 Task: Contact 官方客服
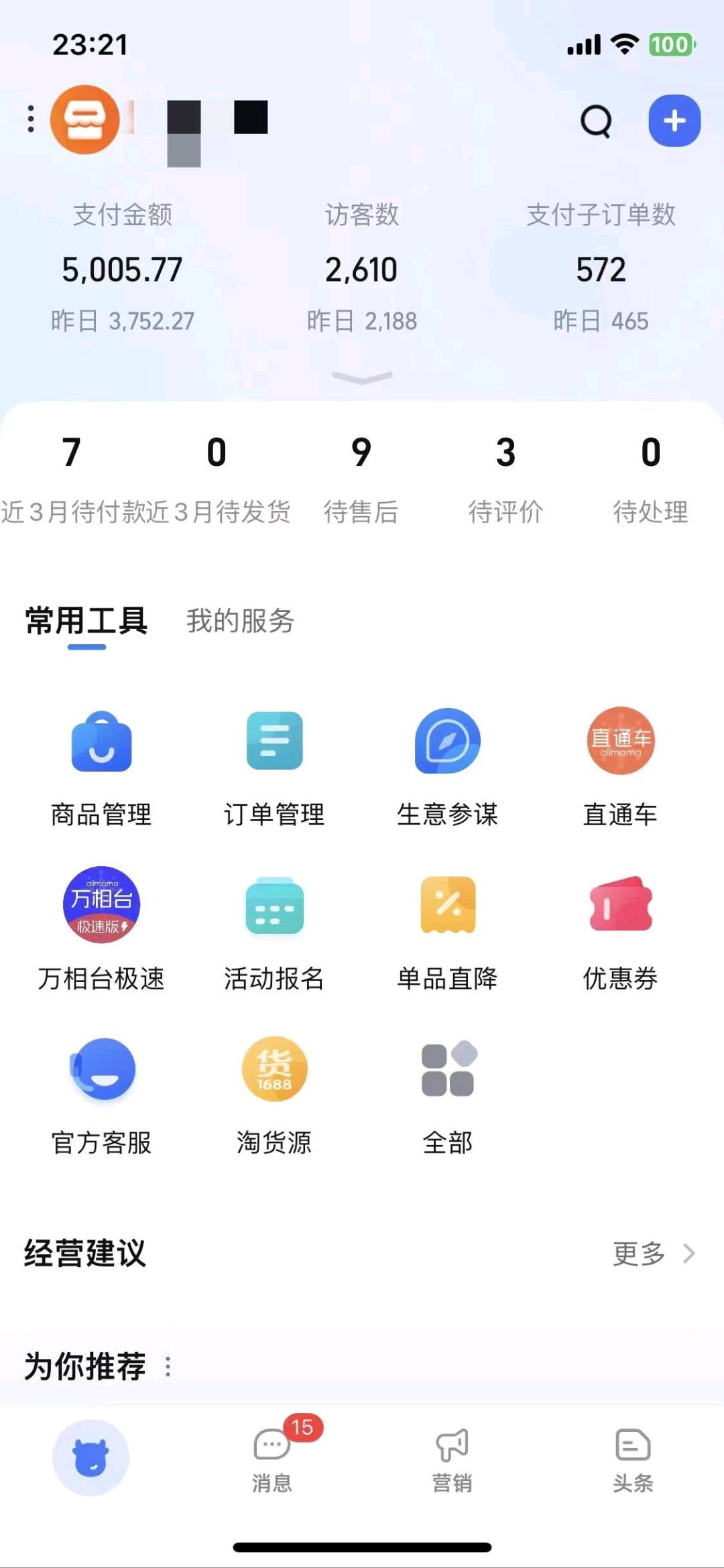[x=102, y=1097]
